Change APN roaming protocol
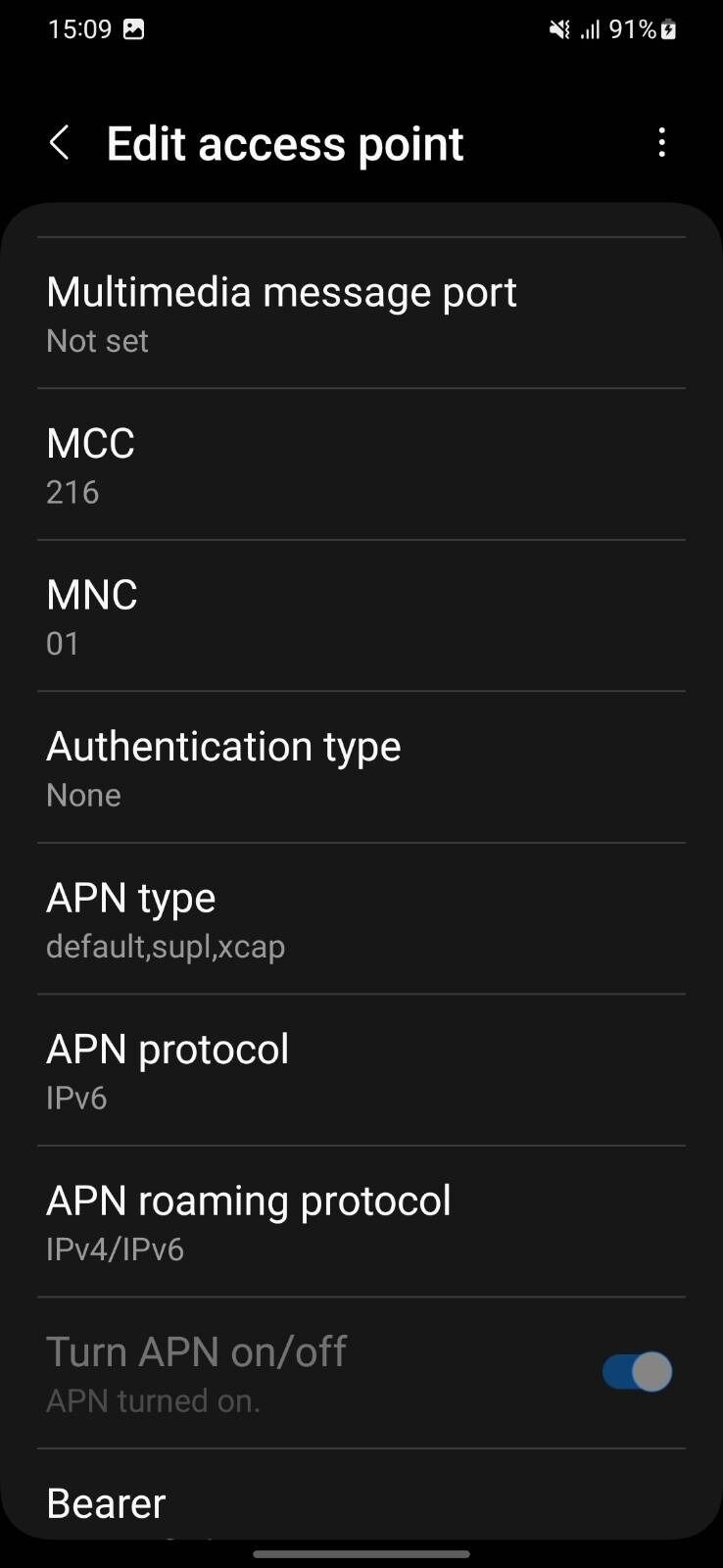The image size is (723, 1568). tap(361, 1222)
